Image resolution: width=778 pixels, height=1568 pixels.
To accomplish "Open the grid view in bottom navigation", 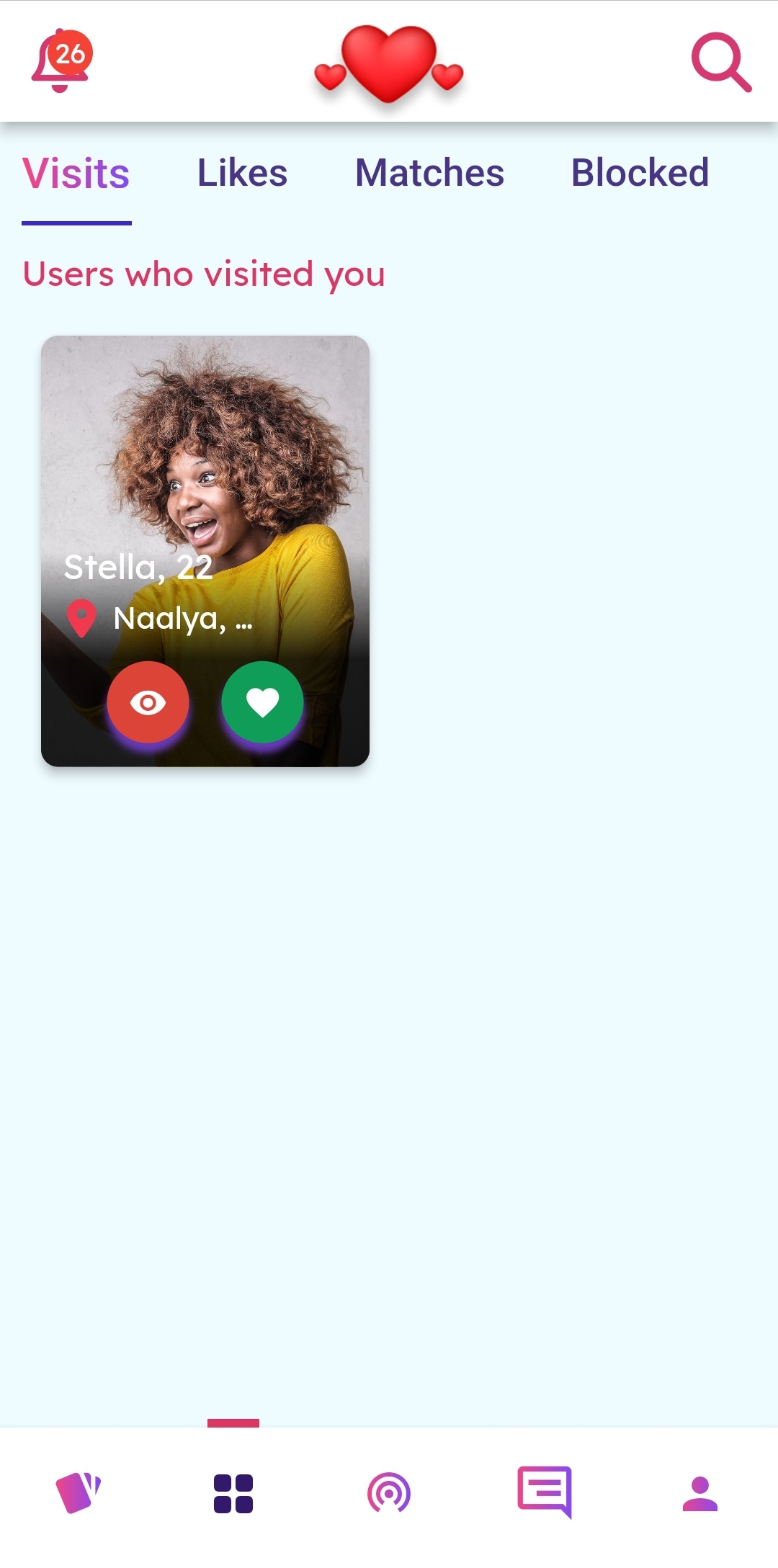I will (x=233, y=1493).
